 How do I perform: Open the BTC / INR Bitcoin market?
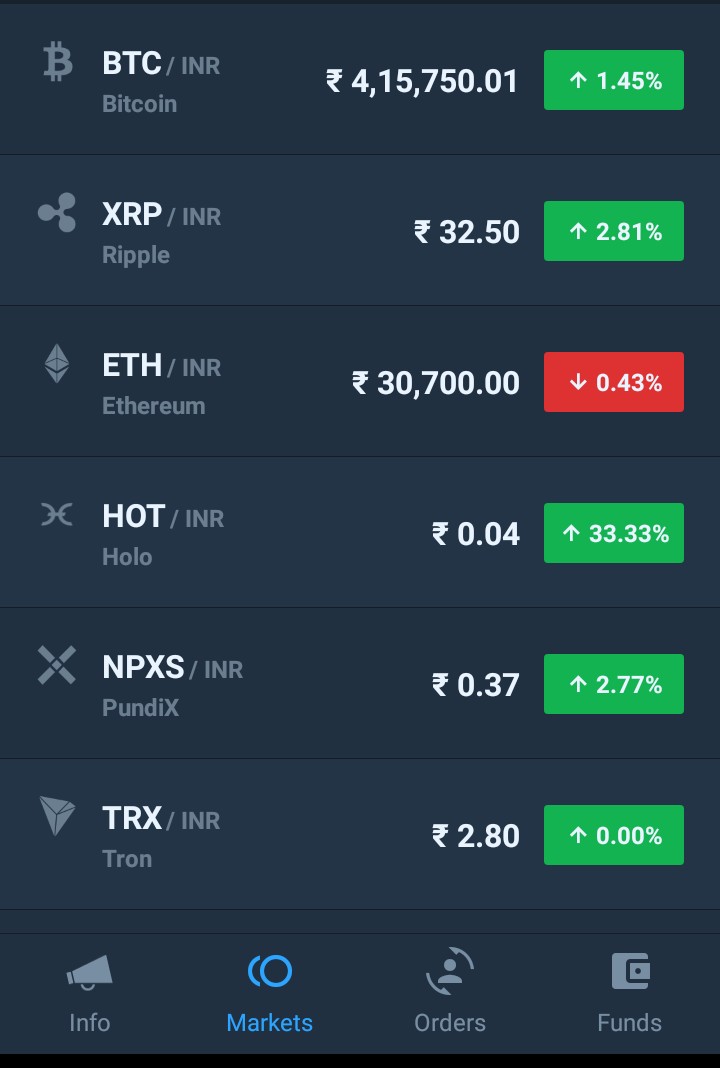click(x=360, y=80)
